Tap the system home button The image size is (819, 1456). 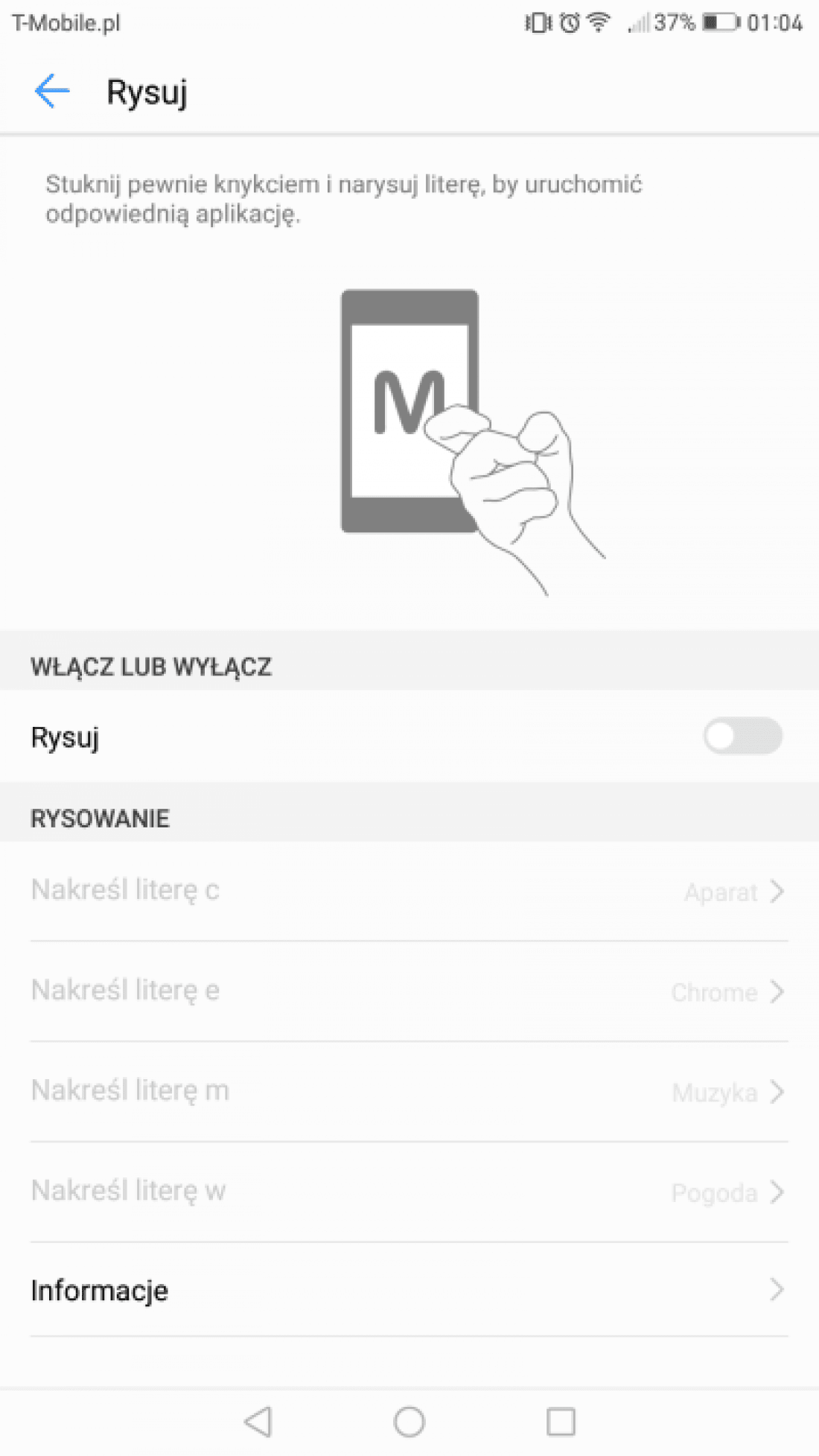pyautogui.click(x=409, y=1422)
